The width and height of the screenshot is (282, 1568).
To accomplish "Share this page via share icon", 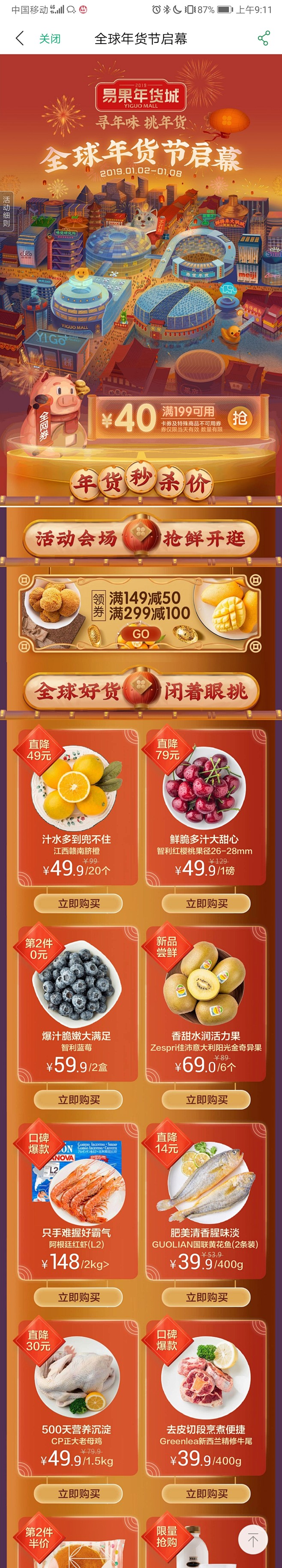I will click(x=263, y=39).
